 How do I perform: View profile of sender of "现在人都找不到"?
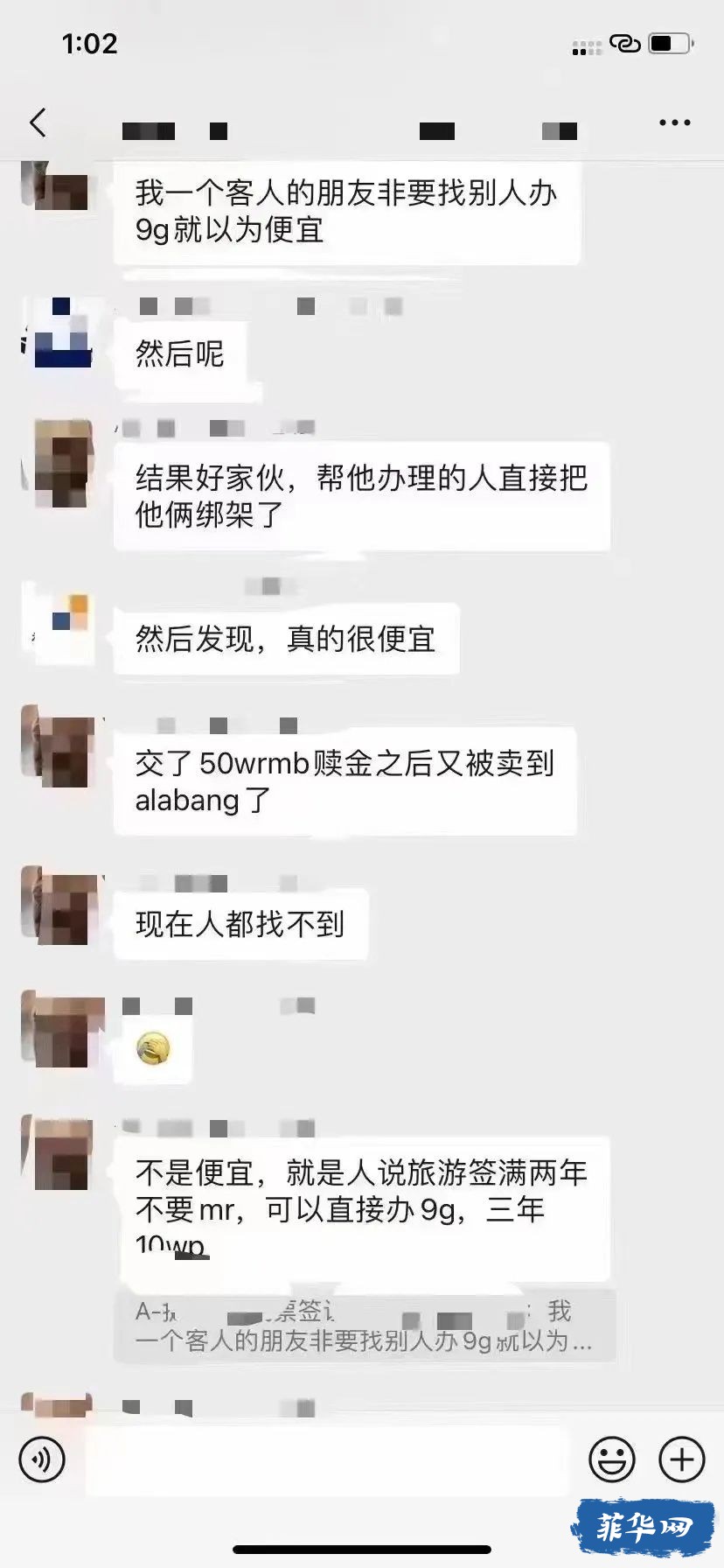(x=61, y=908)
